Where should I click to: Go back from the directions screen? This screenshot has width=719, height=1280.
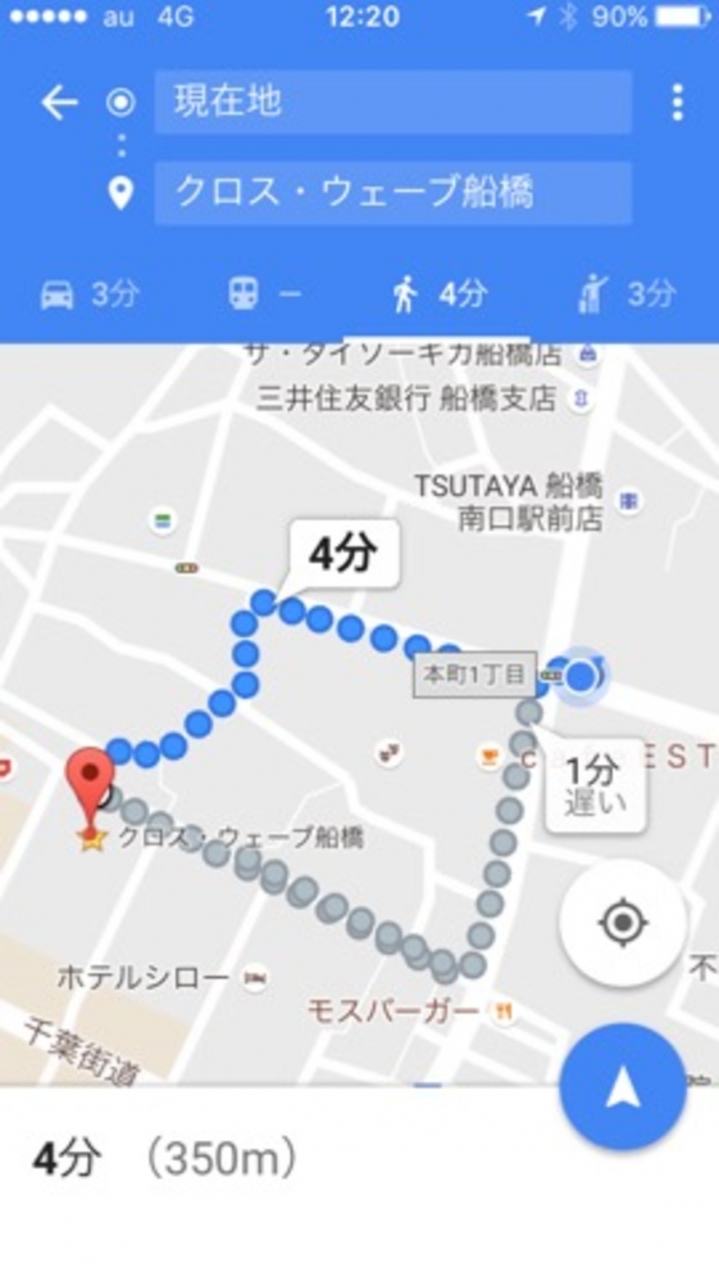coord(59,102)
